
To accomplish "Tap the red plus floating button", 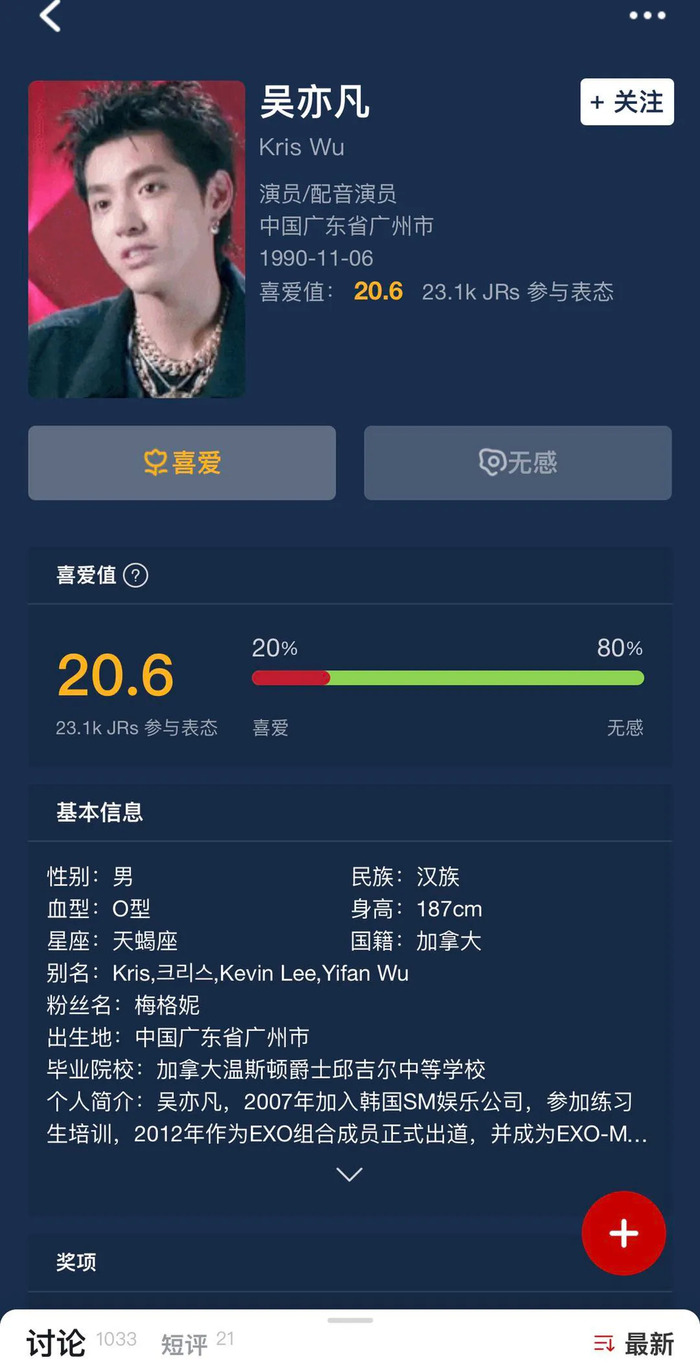I will pos(624,1233).
